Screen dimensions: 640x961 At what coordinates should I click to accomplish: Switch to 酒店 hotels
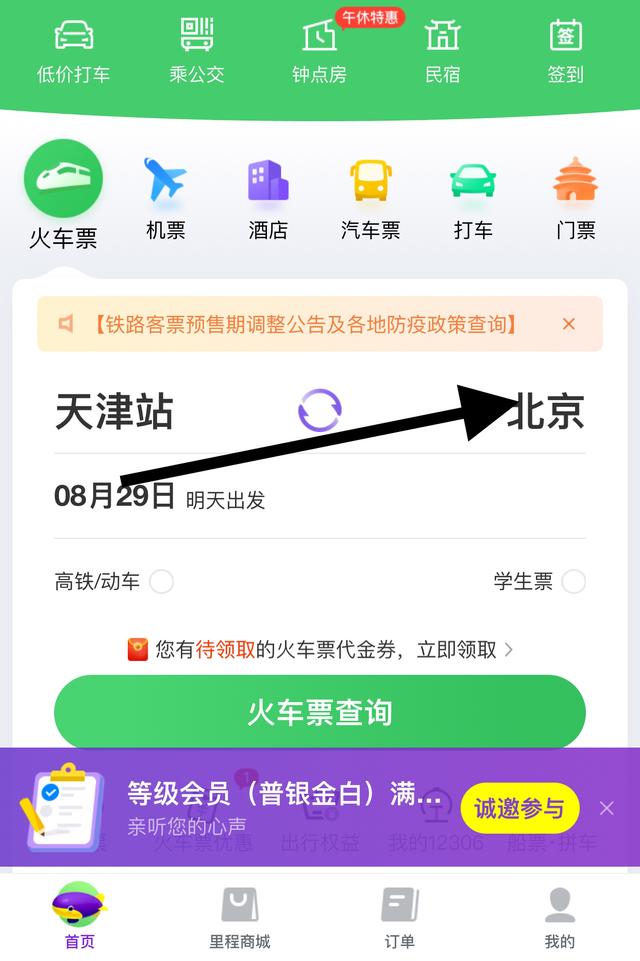point(268,199)
